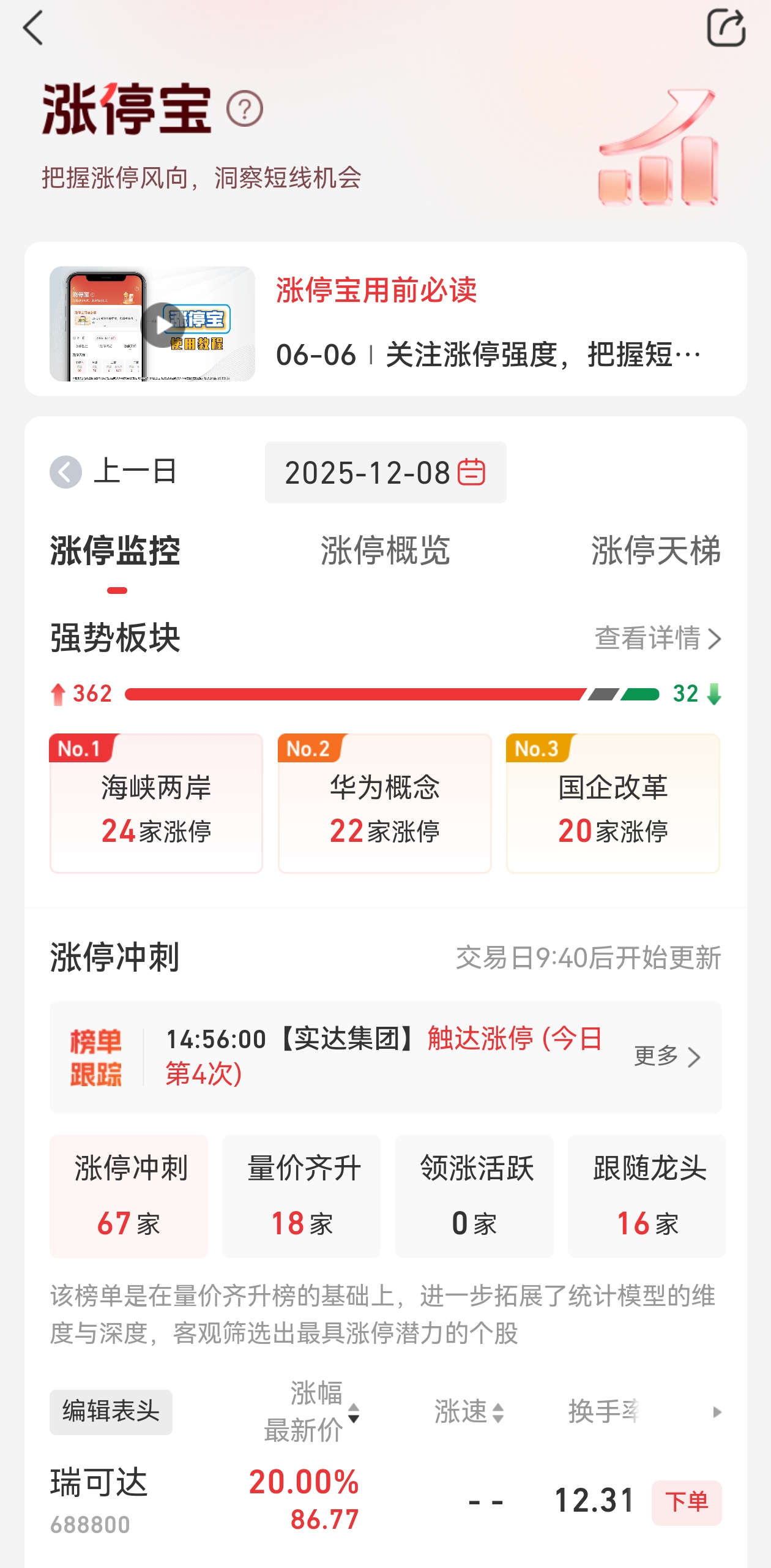Open the 涨停宝 help question mark
The height and width of the screenshot is (1568, 771).
click(x=244, y=109)
